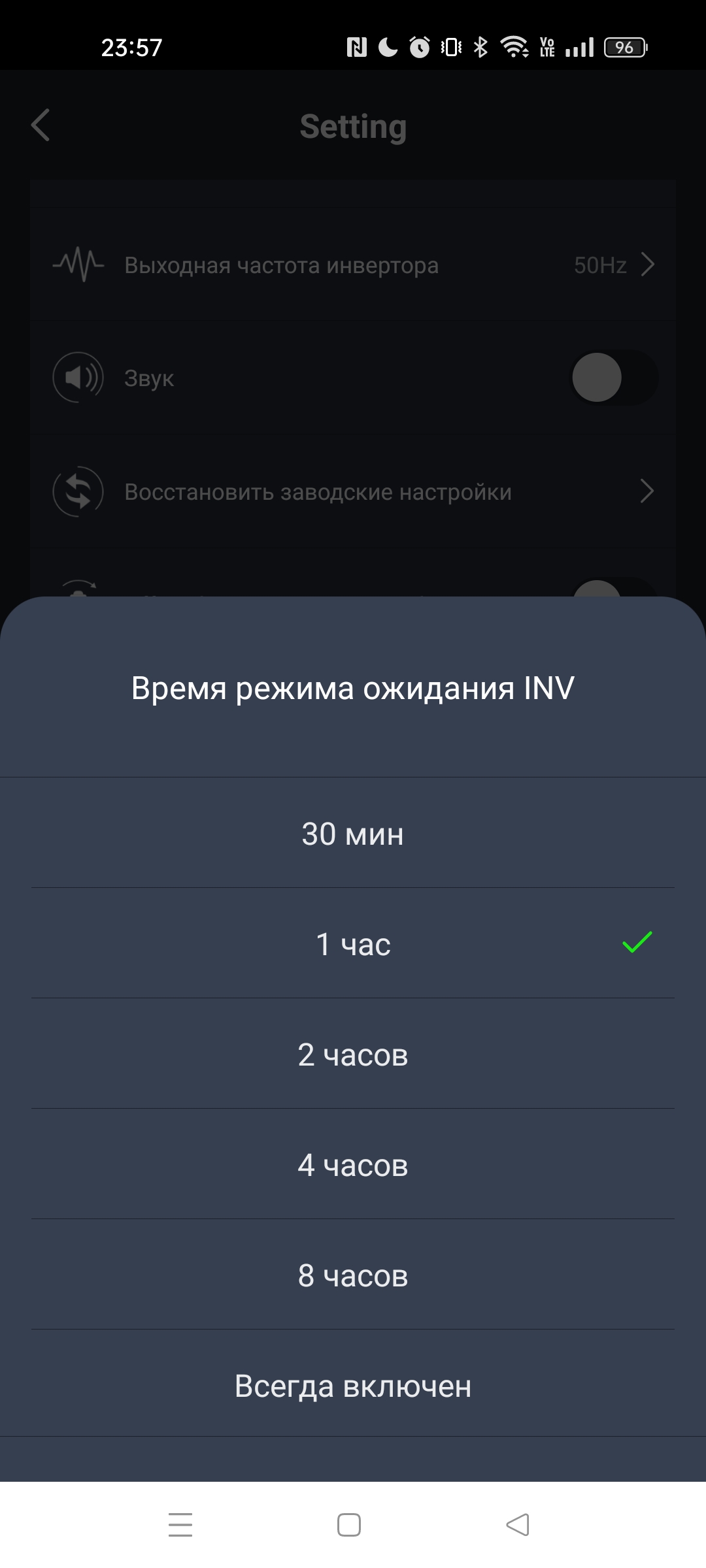Choose Всегда включен option

353,1386
